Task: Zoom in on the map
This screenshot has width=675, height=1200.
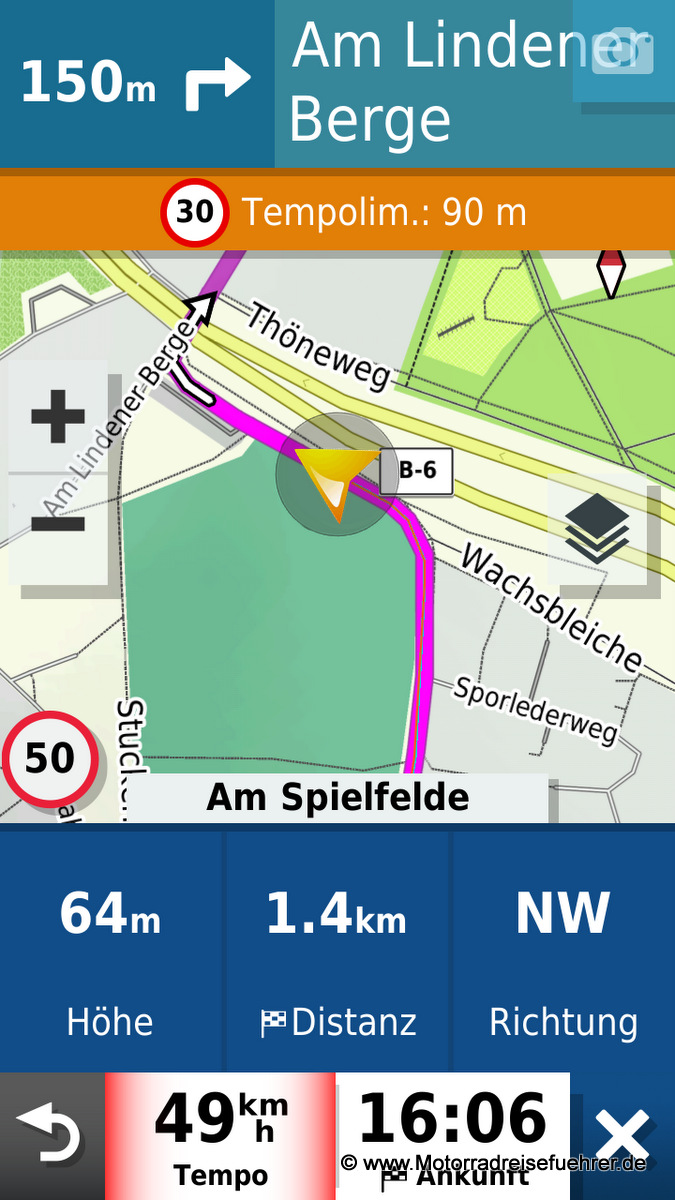Action: click(x=57, y=417)
